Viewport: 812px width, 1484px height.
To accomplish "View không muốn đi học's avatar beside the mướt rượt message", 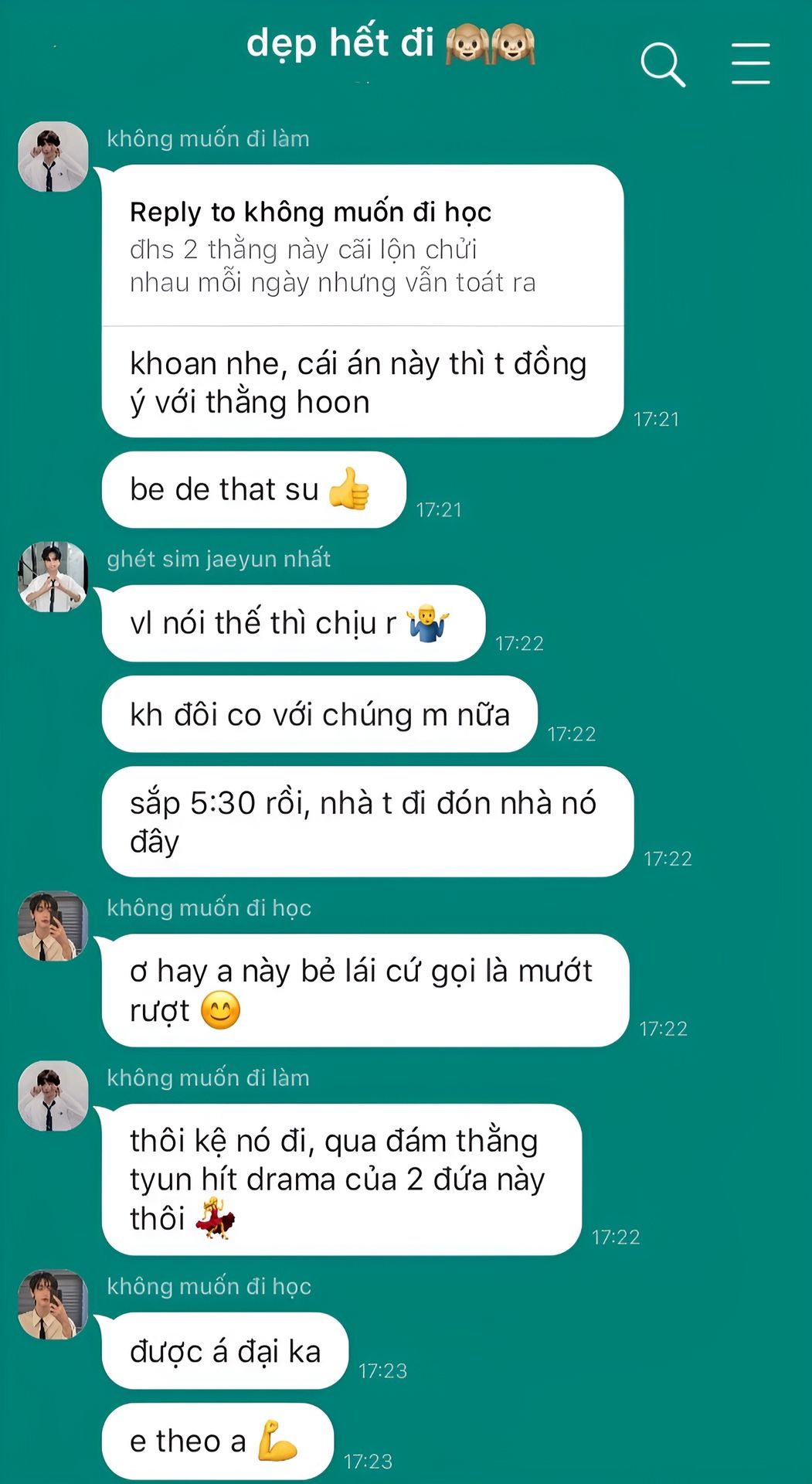I will pyautogui.click(x=53, y=926).
